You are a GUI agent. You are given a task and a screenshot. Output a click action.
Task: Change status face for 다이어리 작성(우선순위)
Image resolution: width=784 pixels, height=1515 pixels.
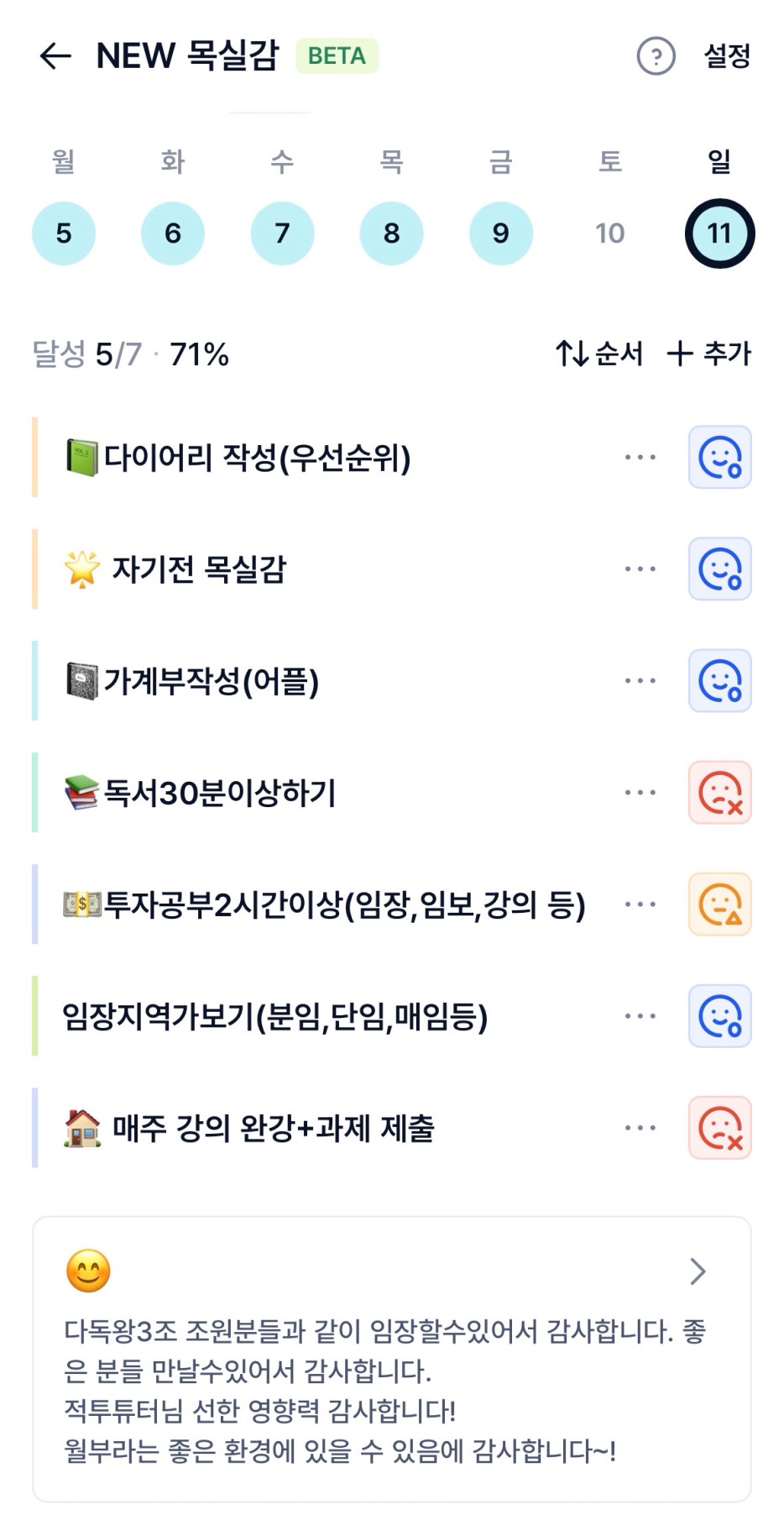tap(719, 458)
